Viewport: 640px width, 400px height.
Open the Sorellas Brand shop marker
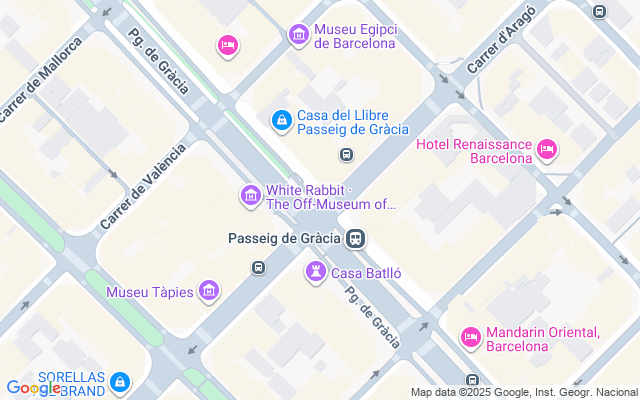point(119,382)
